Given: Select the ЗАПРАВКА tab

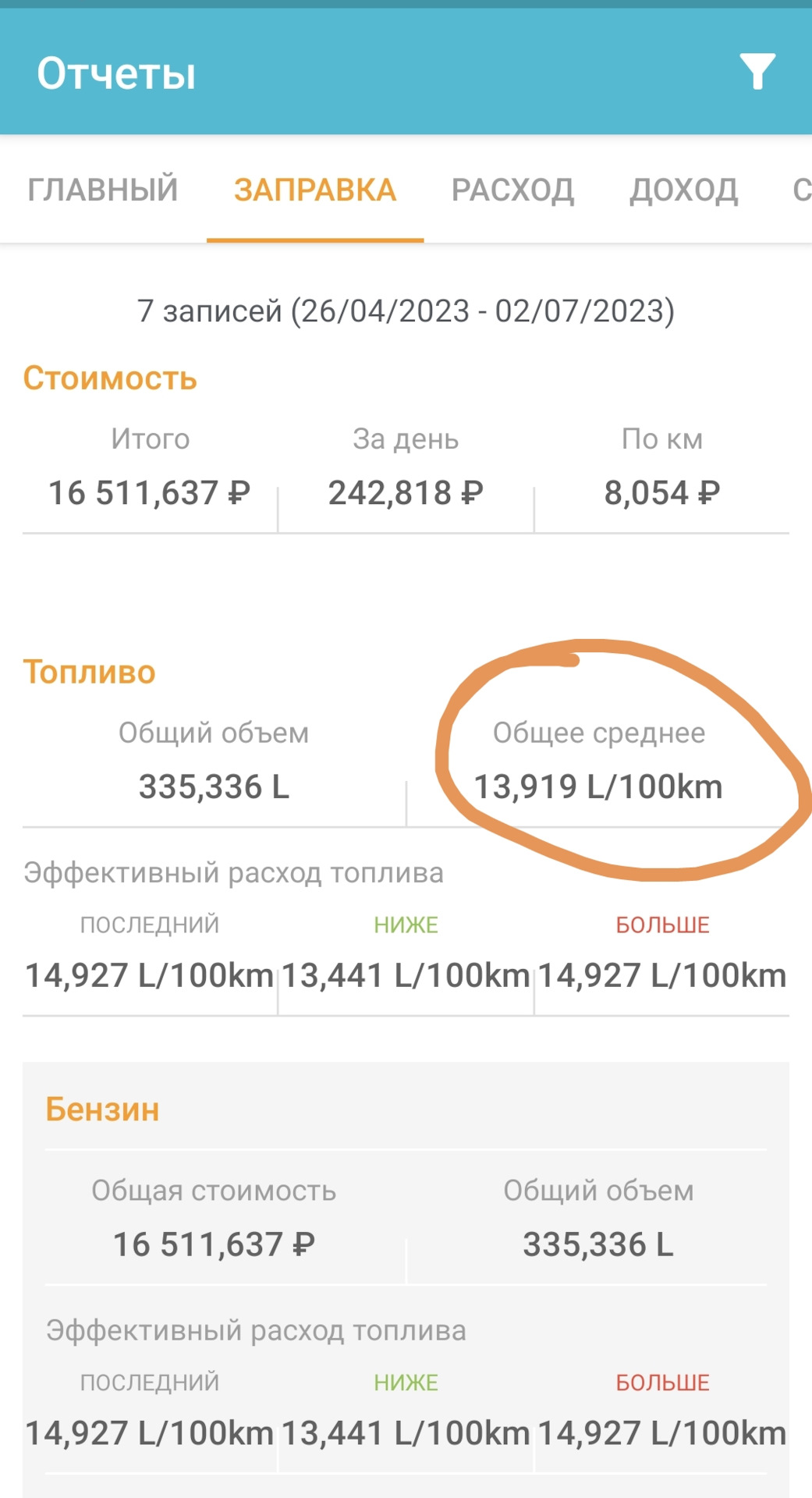Looking at the screenshot, I should tap(315, 190).
